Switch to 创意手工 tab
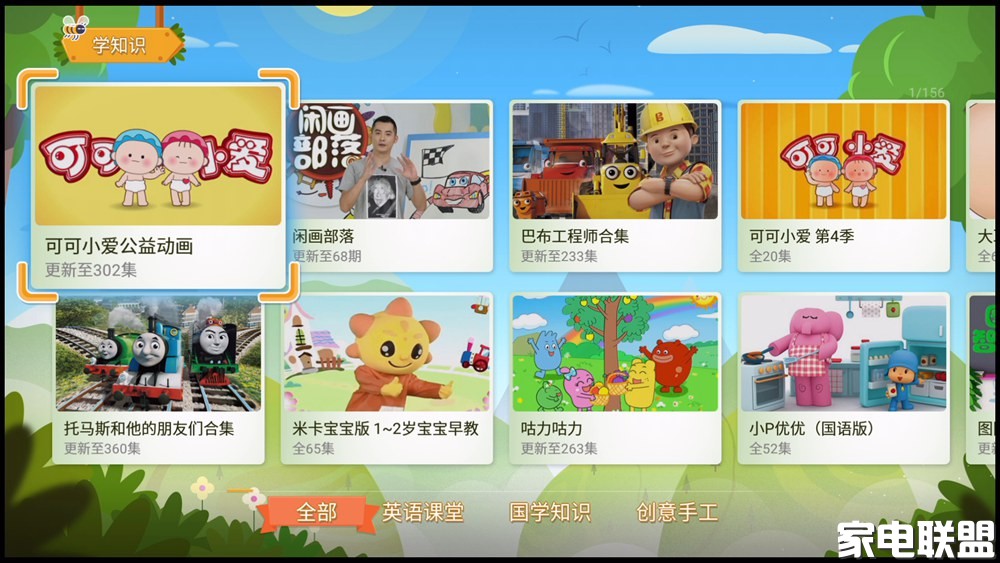Screen dimensions: 1000x563 click(x=677, y=513)
